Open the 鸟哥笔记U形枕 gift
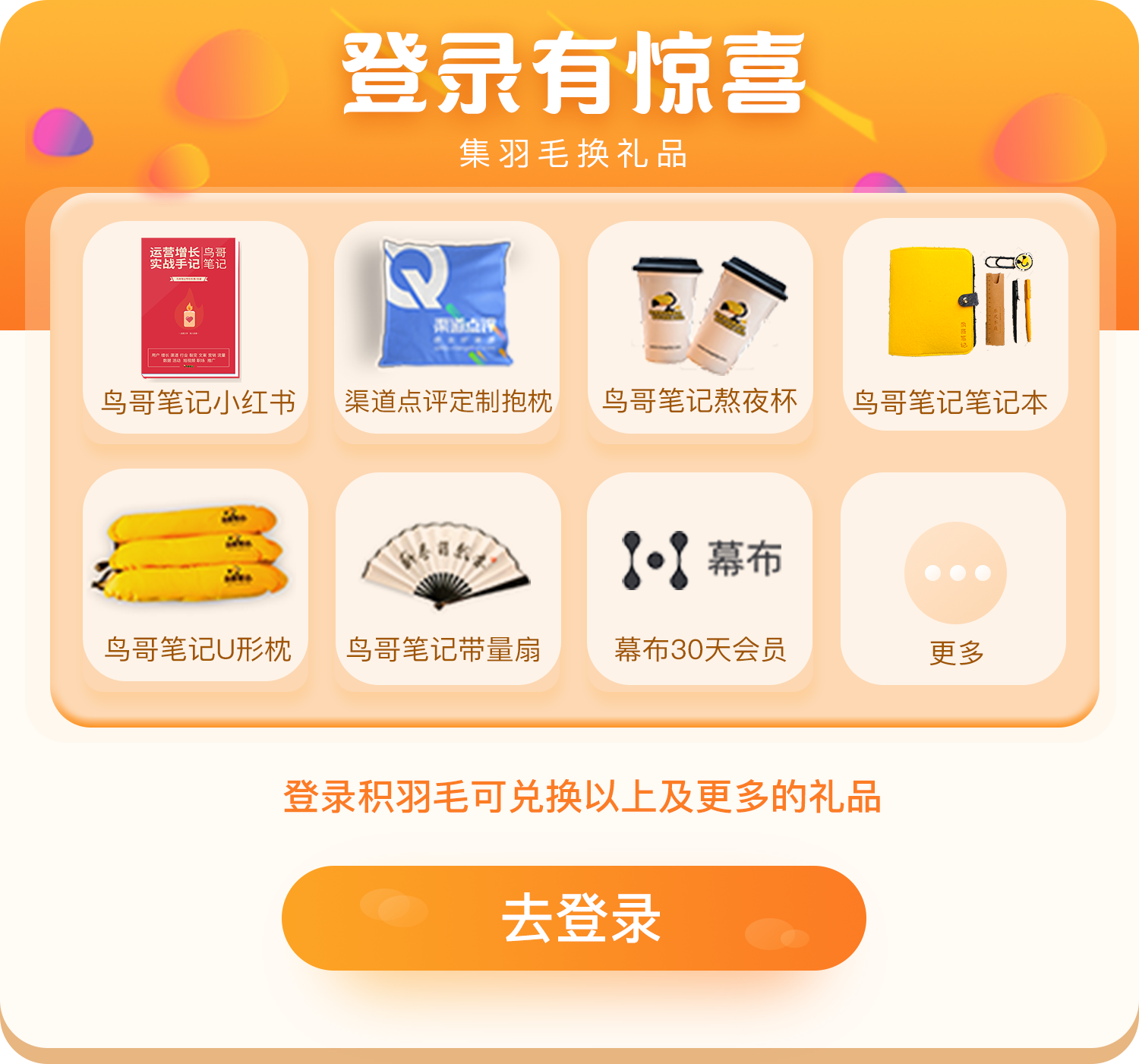This screenshot has width=1139, height=1064. (195, 576)
